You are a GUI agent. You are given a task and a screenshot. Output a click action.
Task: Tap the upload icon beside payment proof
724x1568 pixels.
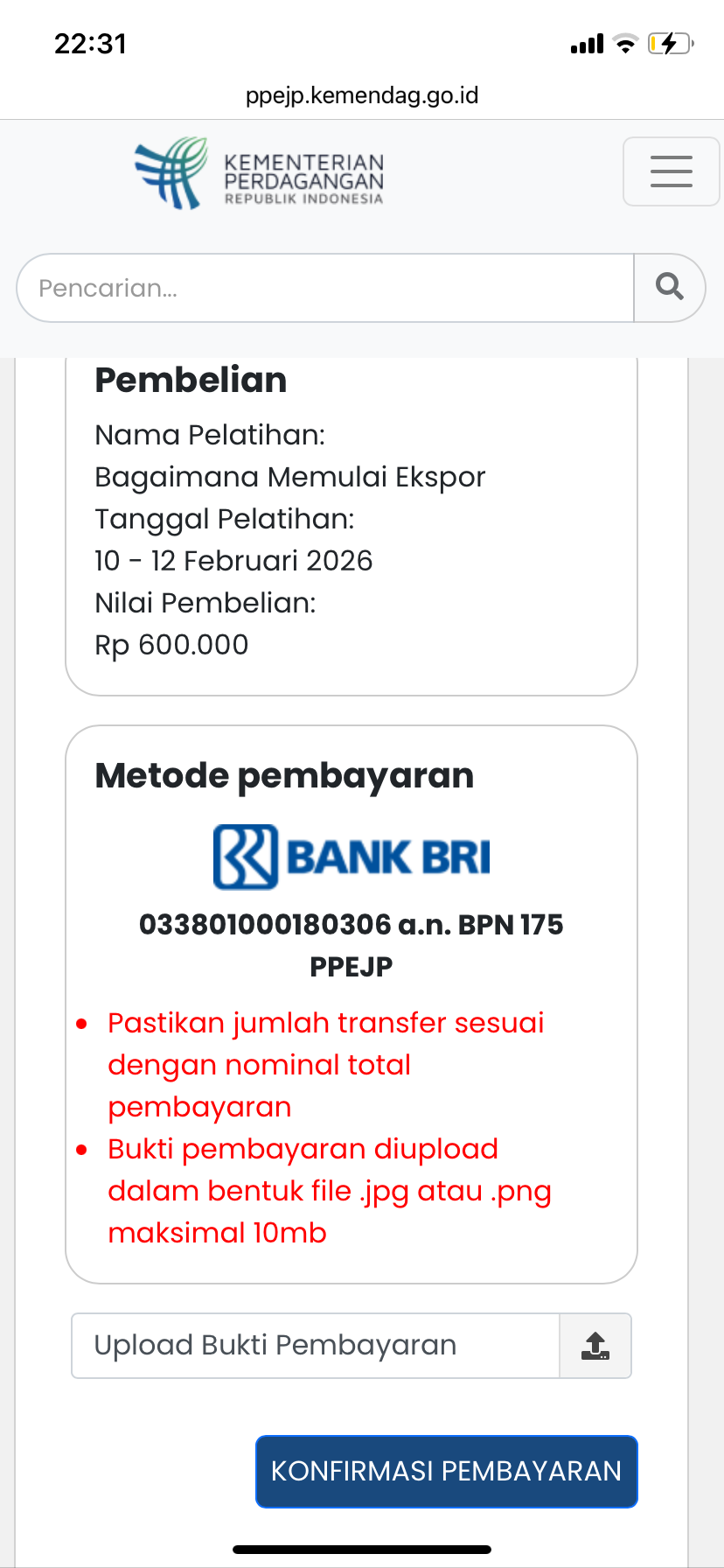tap(595, 1345)
